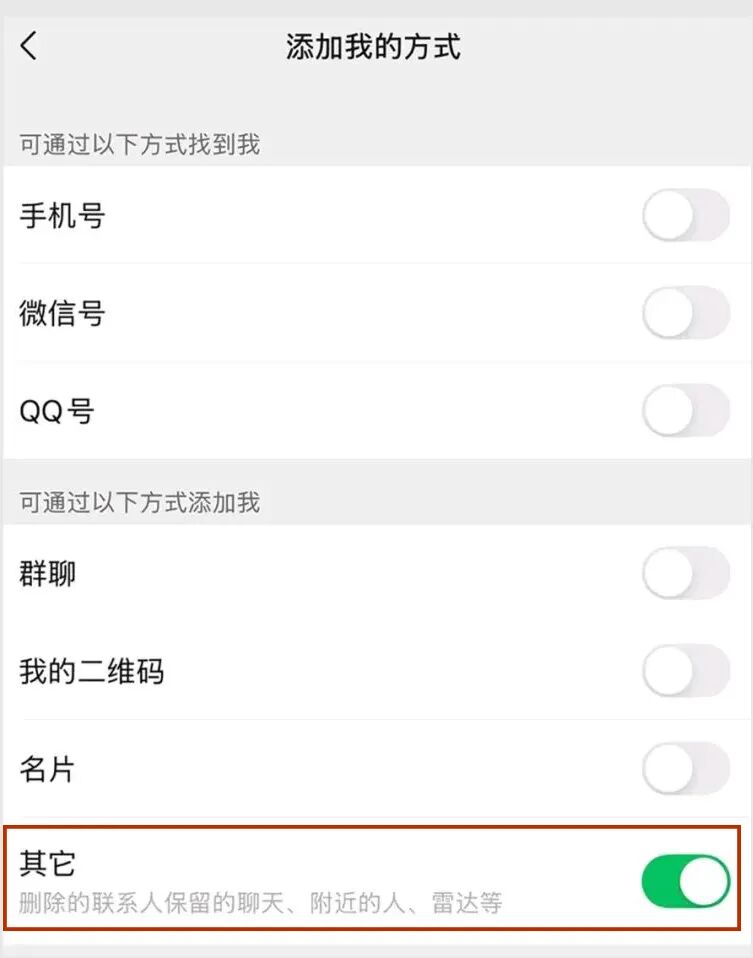Image resolution: width=753 pixels, height=958 pixels.
Task: Disable the 其它 switch
Action: pyautogui.click(x=685, y=881)
